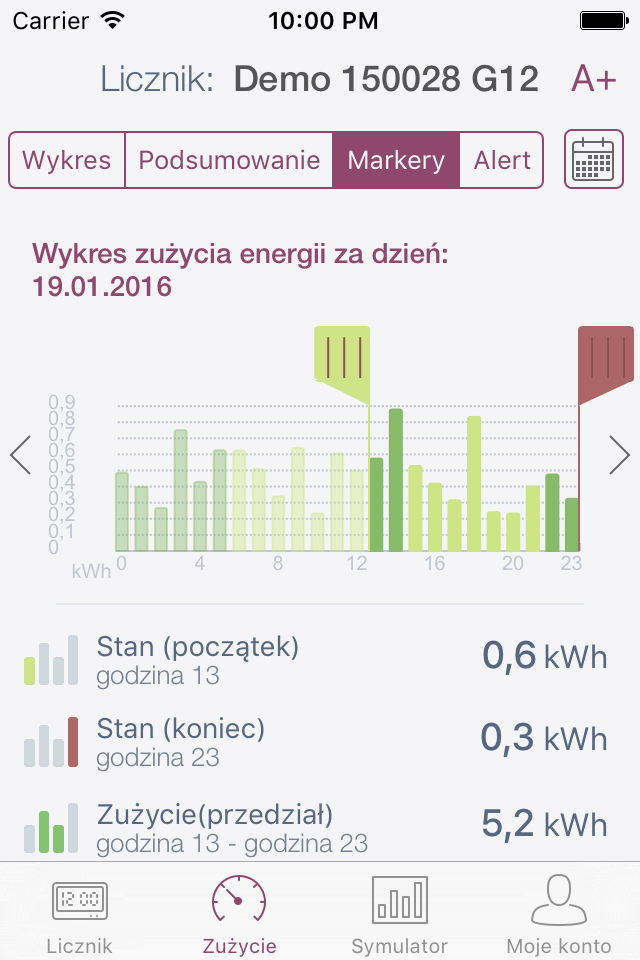
Task: Tap the green start marker handle
Action: tap(342, 355)
